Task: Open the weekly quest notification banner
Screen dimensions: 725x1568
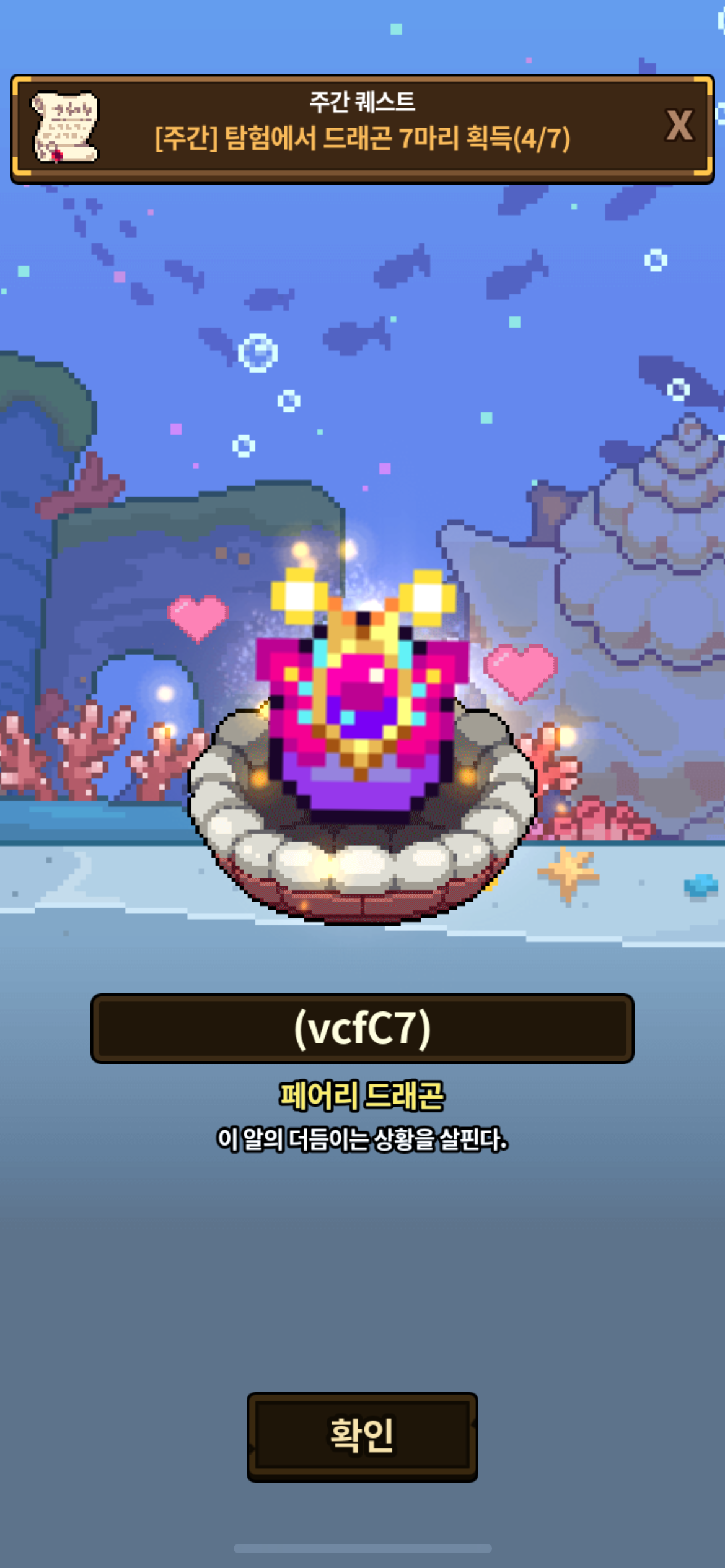Action: (x=362, y=129)
